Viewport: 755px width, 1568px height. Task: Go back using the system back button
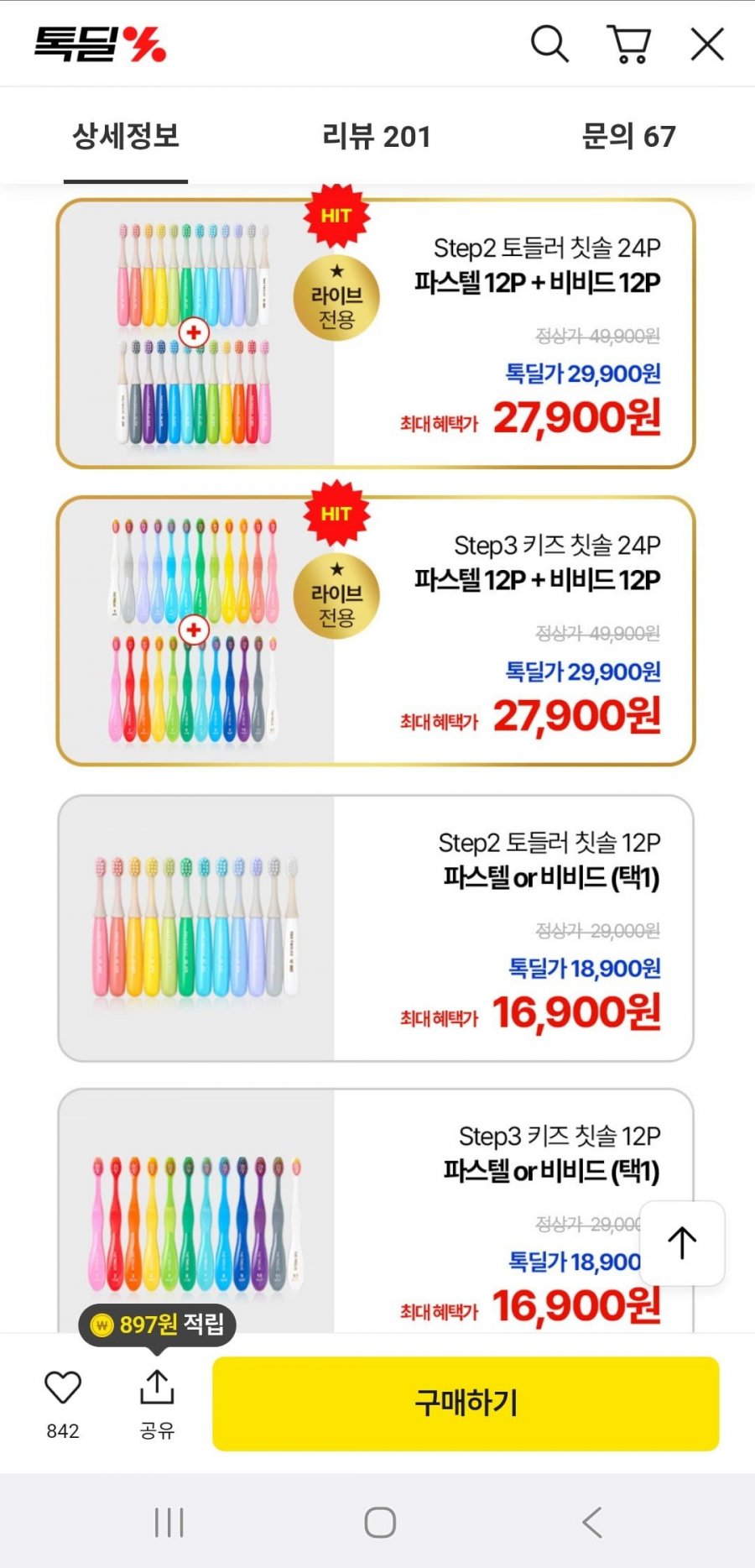click(591, 1522)
